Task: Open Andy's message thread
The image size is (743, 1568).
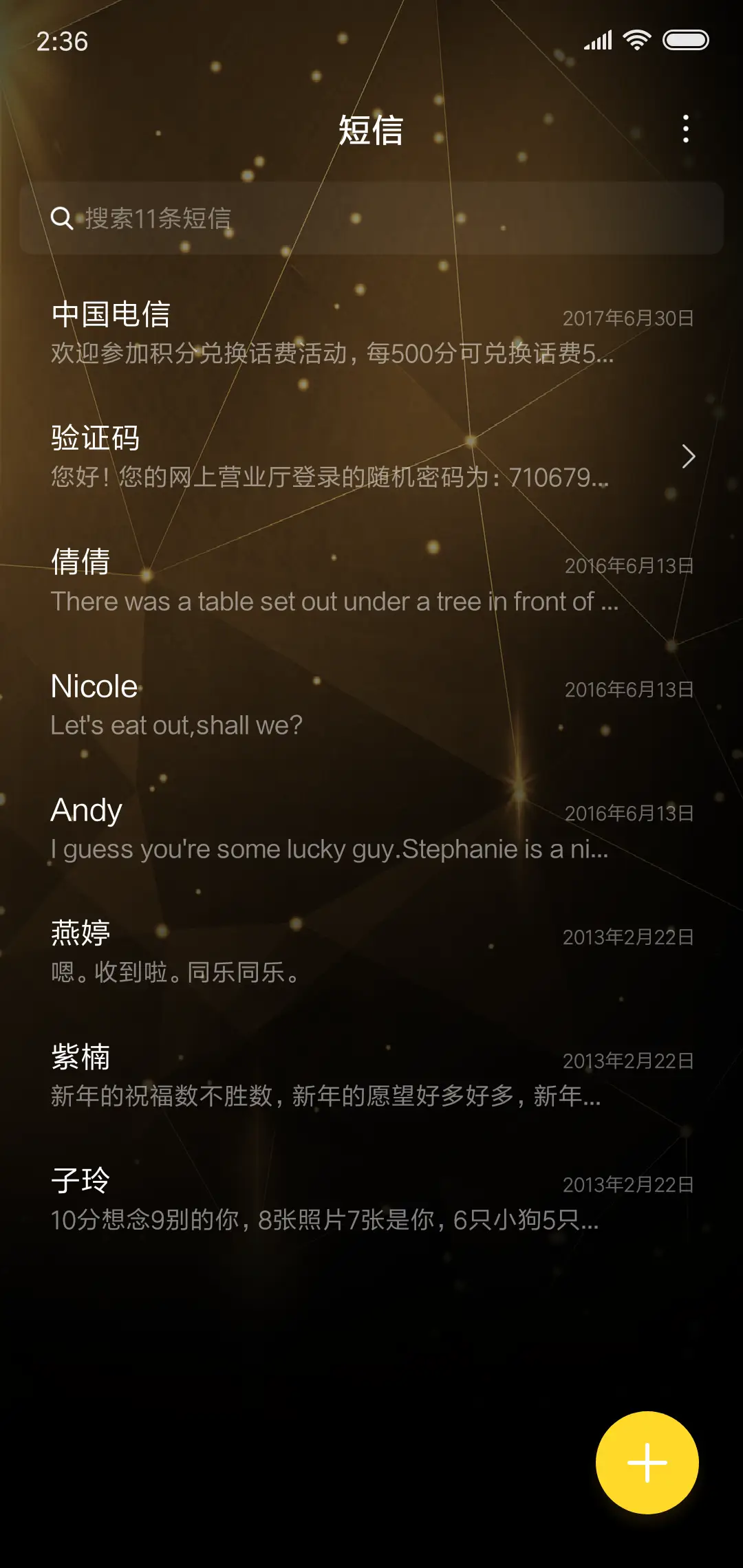Action: coord(371,828)
